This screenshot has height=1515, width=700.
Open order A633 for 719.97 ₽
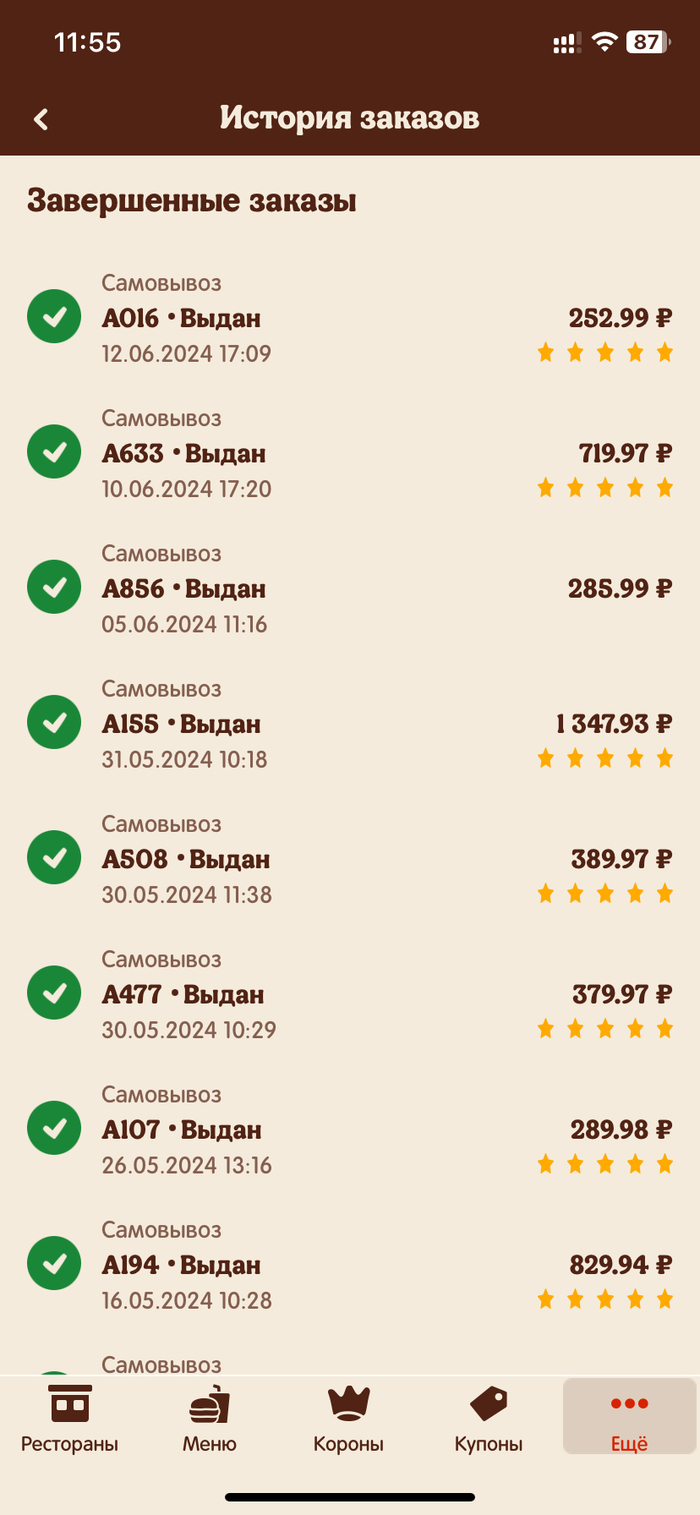pos(350,454)
